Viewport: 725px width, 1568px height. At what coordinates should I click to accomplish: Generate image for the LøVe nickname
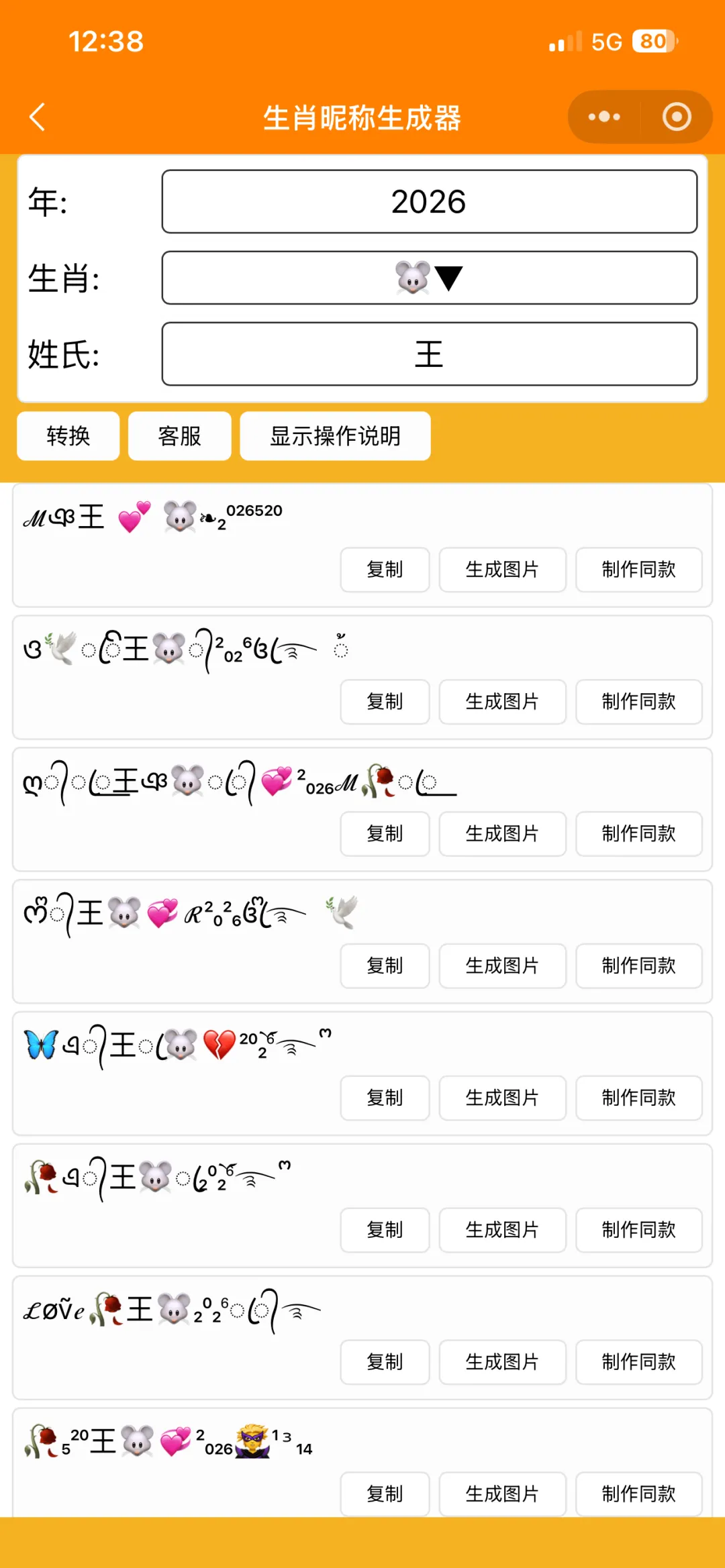click(x=502, y=1362)
